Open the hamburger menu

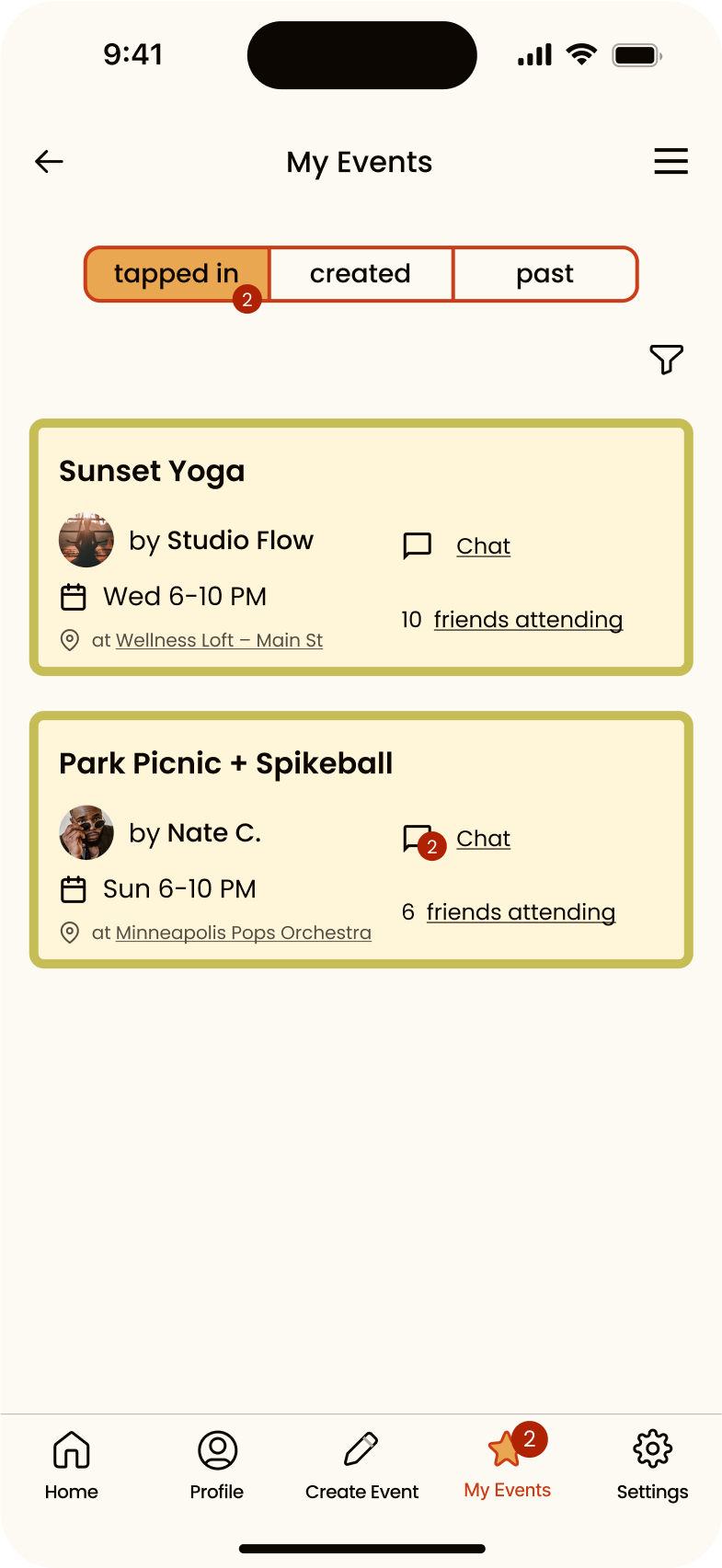(x=670, y=161)
